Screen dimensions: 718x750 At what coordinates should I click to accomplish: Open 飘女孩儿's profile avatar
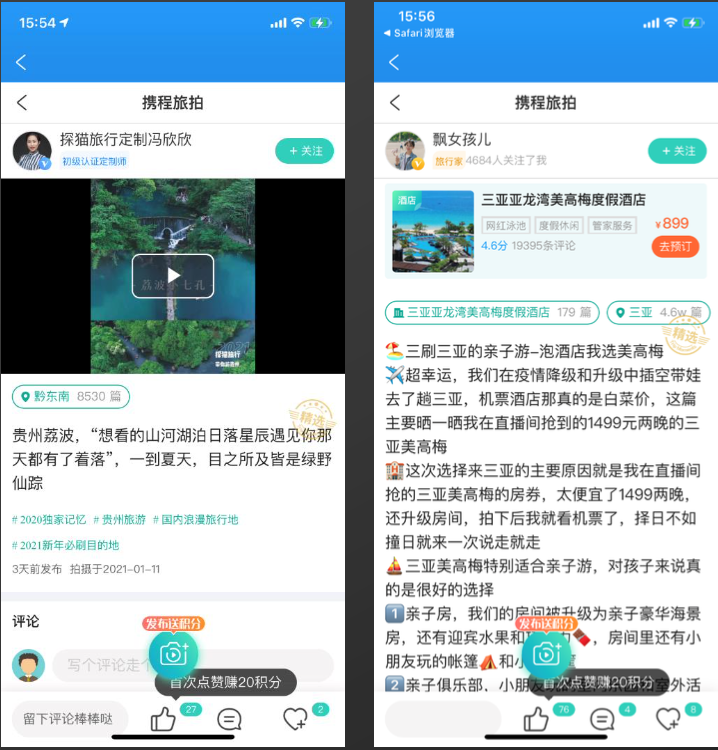click(x=405, y=151)
